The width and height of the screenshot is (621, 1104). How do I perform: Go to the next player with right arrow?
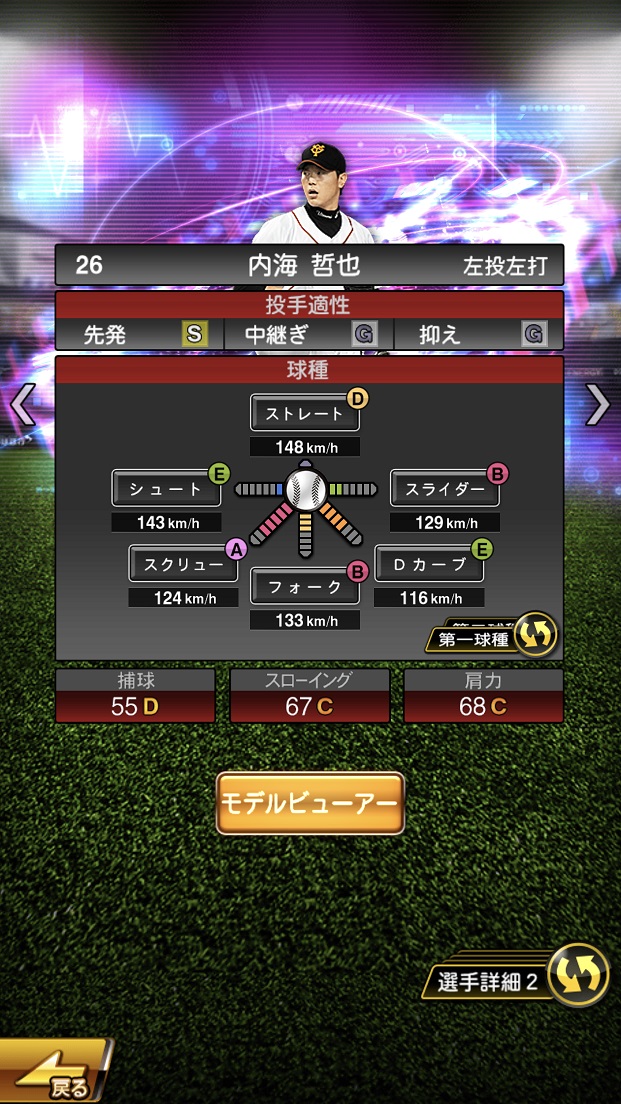pyautogui.click(x=598, y=405)
